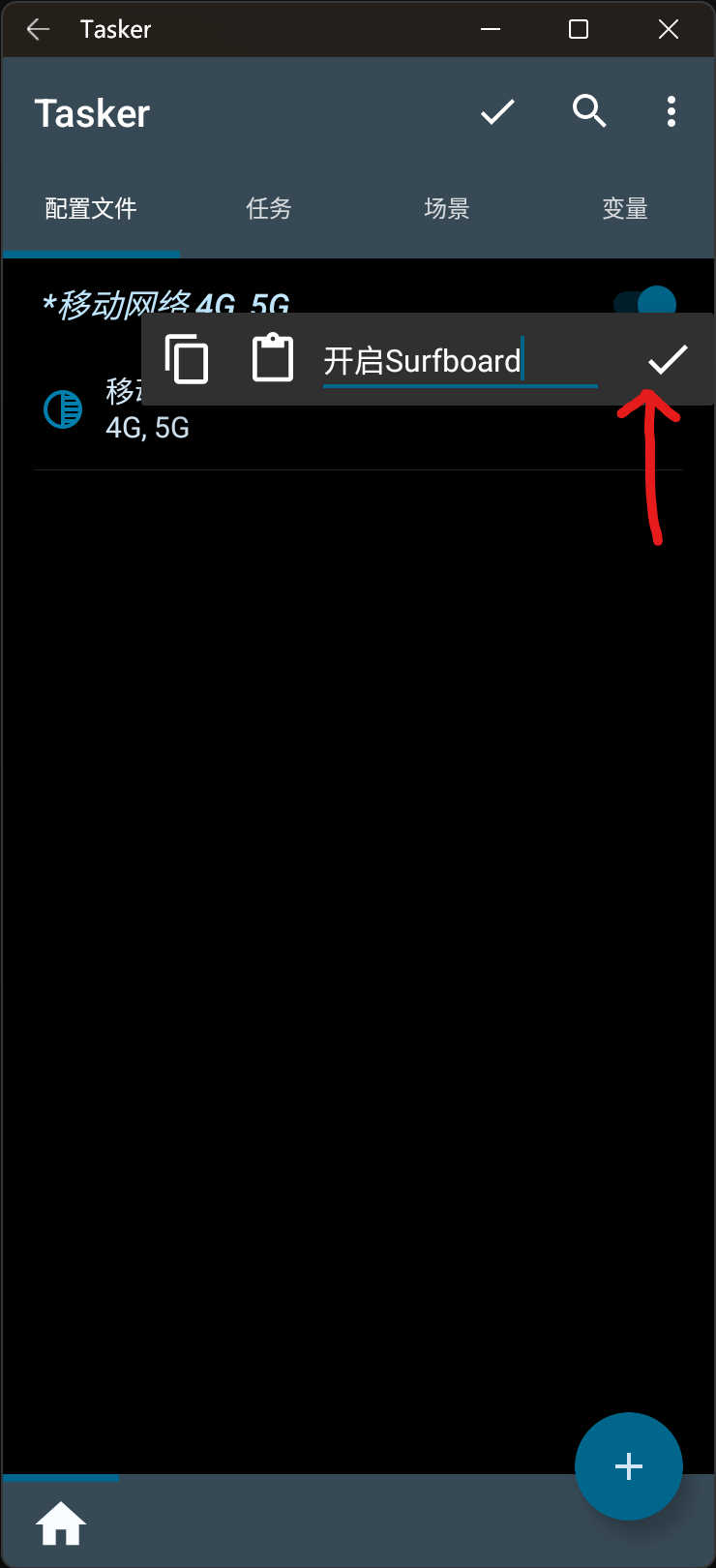This screenshot has height=1568, width=716.
Task: Minimize the Tasker window
Action: tap(491, 29)
